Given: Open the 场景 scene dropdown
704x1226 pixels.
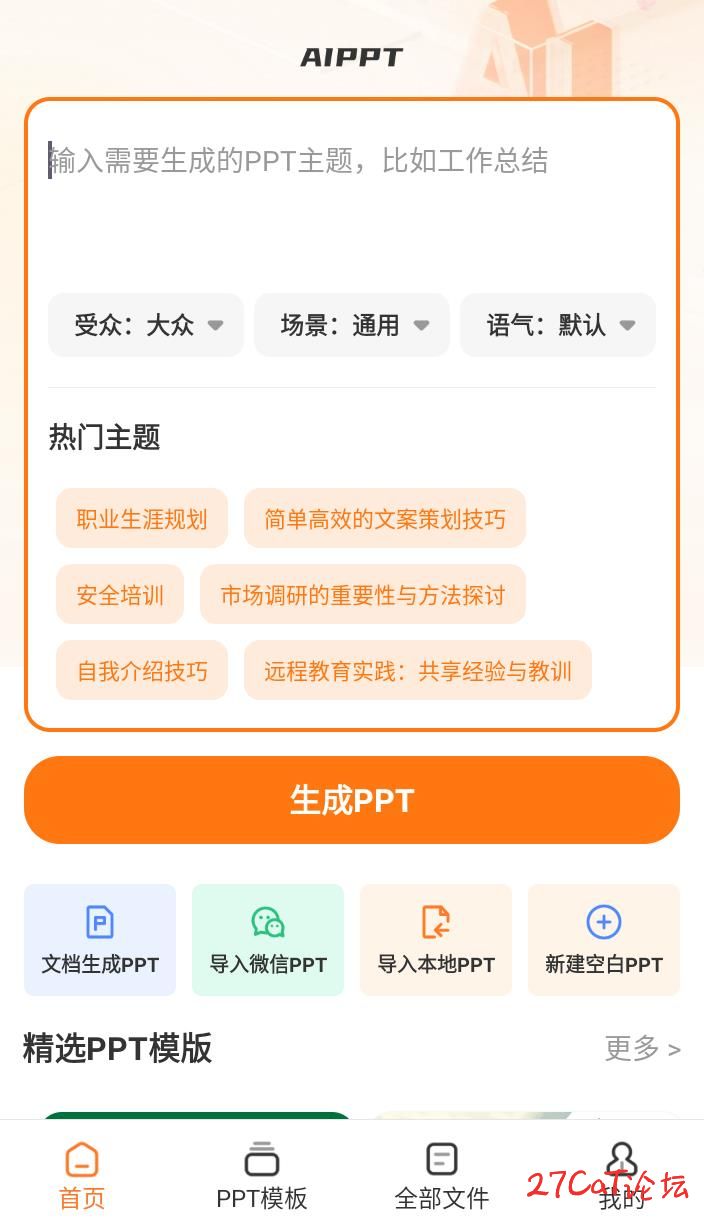Looking at the screenshot, I should [x=352, y=325].
